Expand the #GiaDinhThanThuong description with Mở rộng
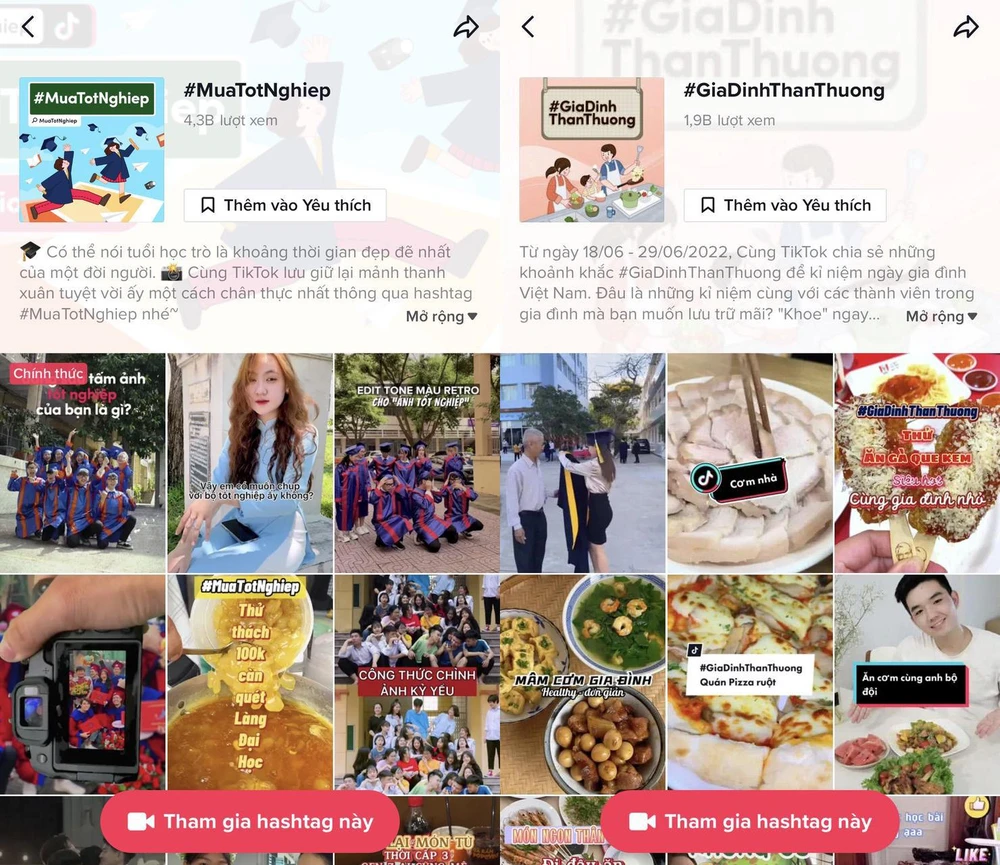The height and width of the screenshot is (865, 1000). click(941, 316)
